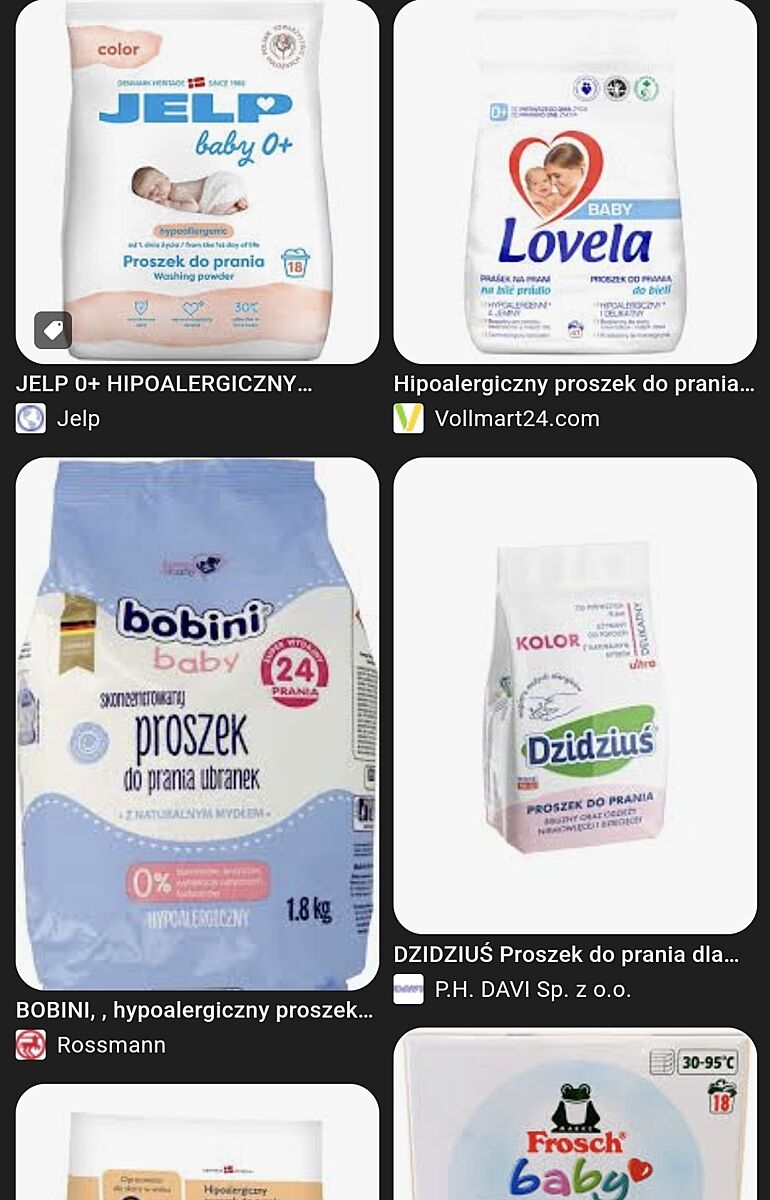The width and height of the screenshot is (770, 1200).
Task: Visit the Rossmann source link
Action: point(110,1045)
